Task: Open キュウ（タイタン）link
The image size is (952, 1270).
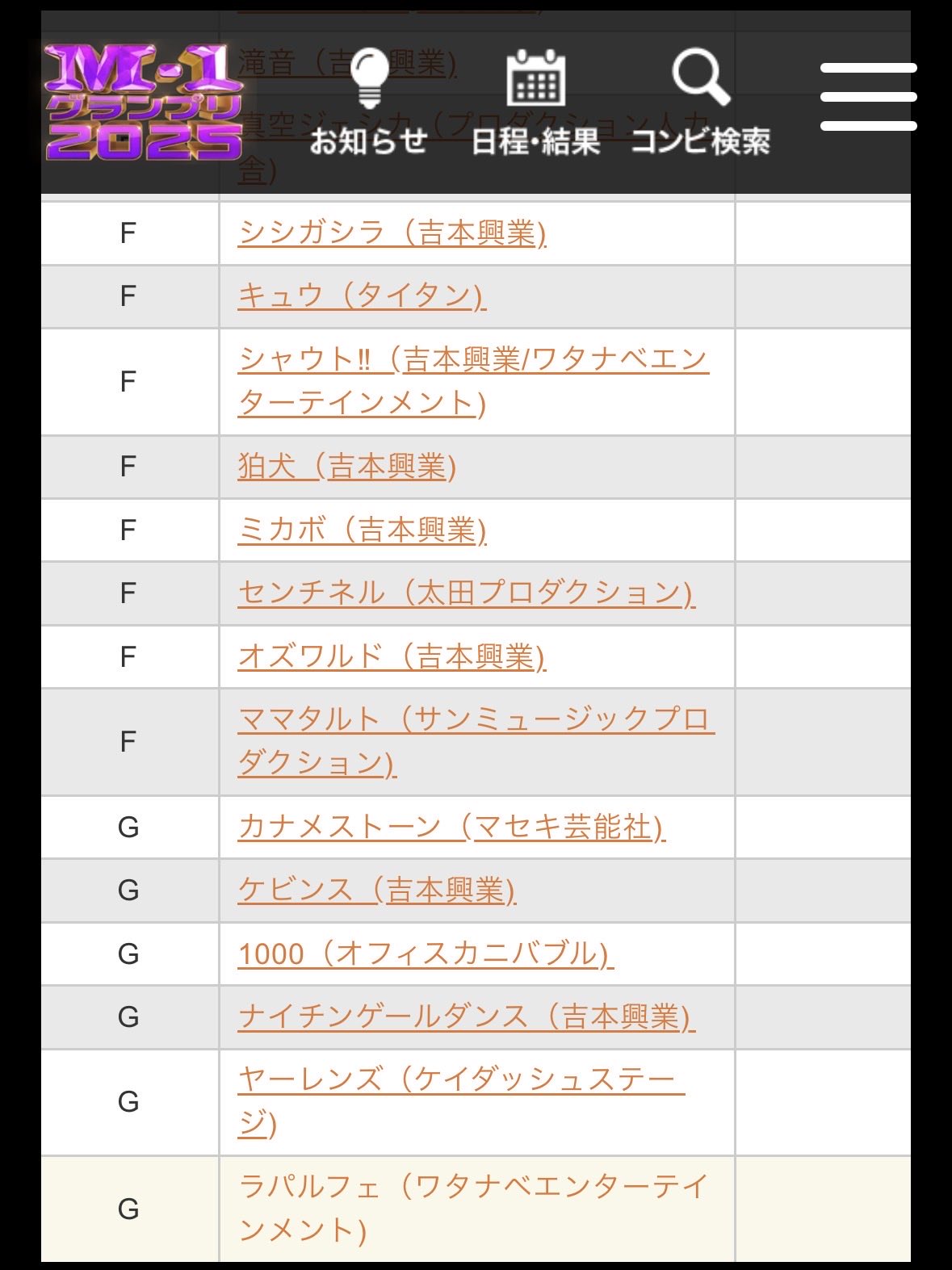Action: 362,296
